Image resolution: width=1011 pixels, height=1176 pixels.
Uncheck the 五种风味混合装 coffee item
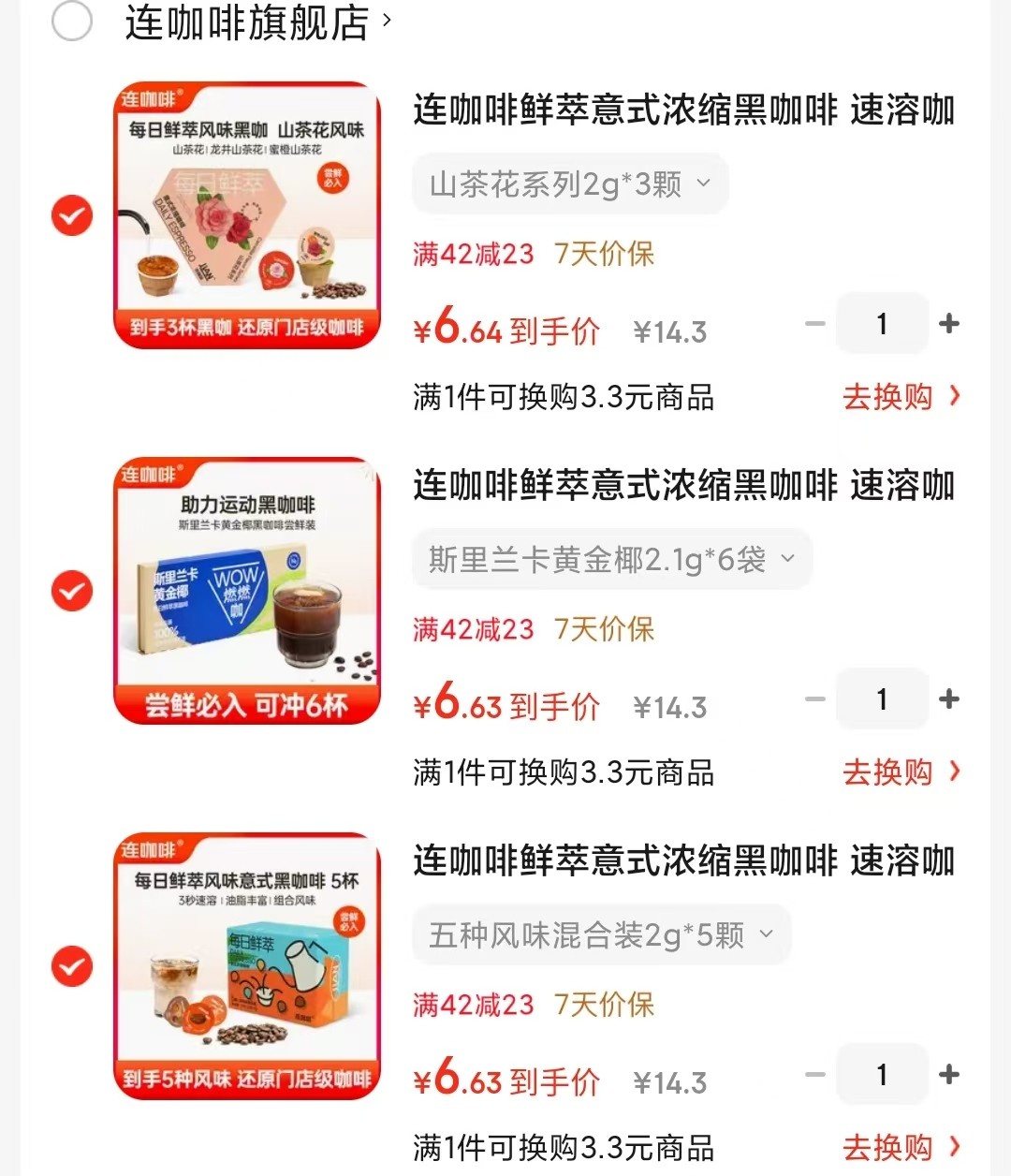pyautogui.click(x=72, y=967)
